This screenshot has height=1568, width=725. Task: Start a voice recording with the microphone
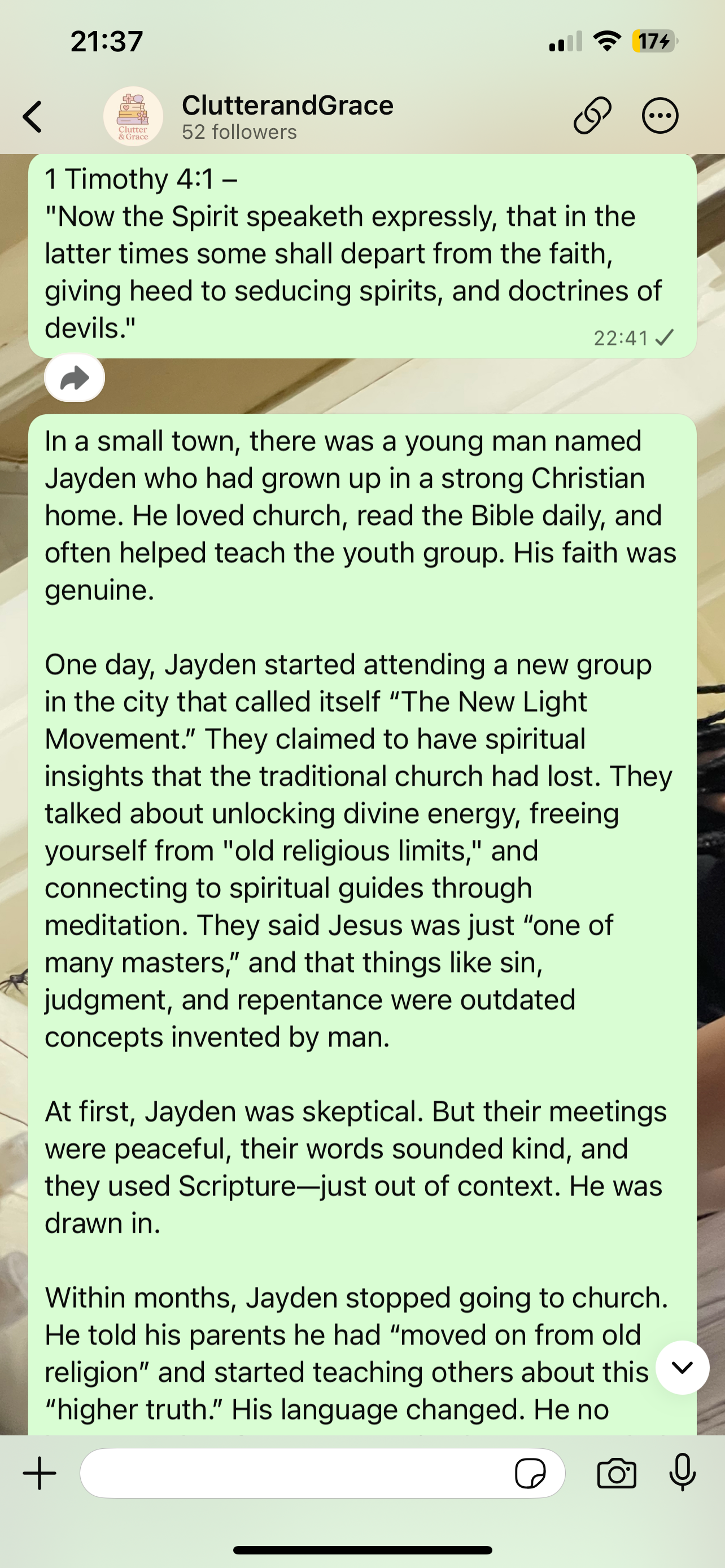[x=683, y=1473]
